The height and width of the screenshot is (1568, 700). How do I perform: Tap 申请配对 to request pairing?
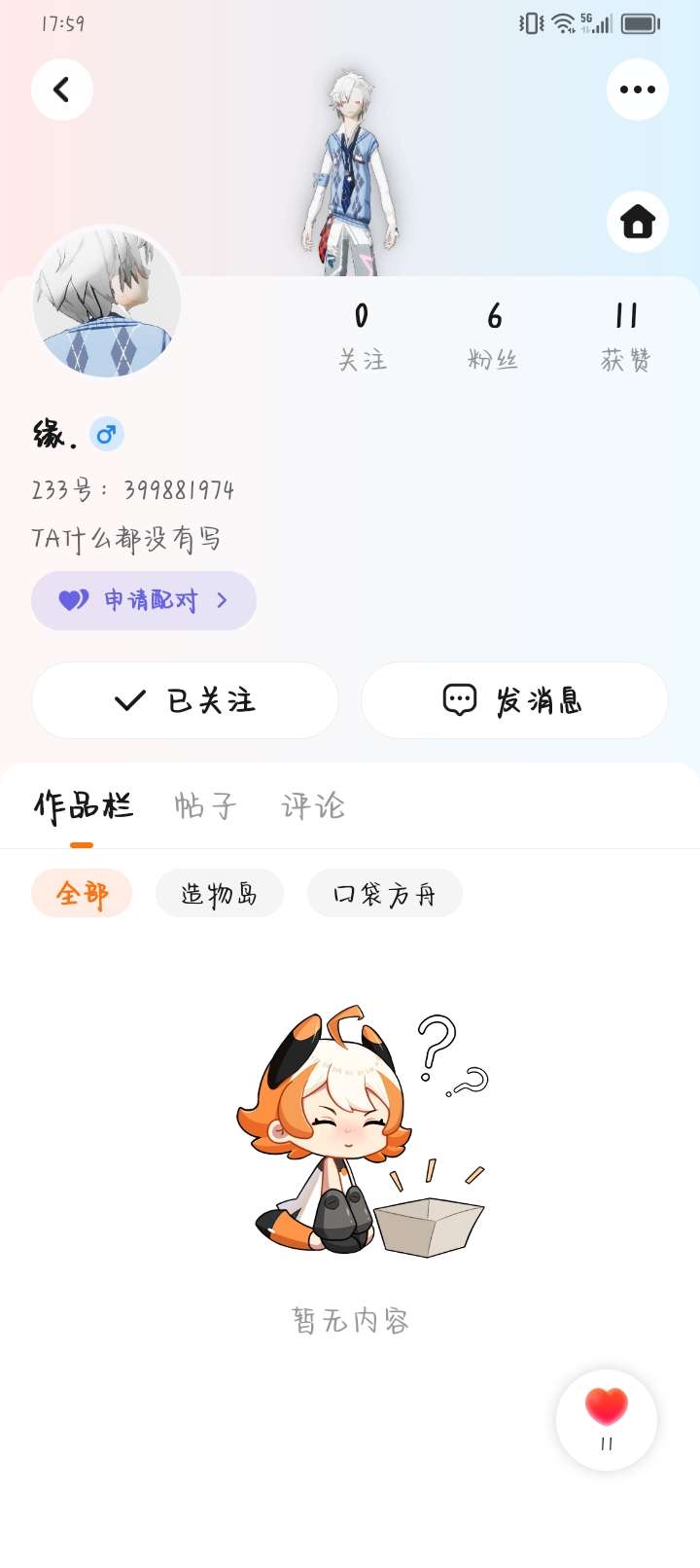[x=144, y=600]
